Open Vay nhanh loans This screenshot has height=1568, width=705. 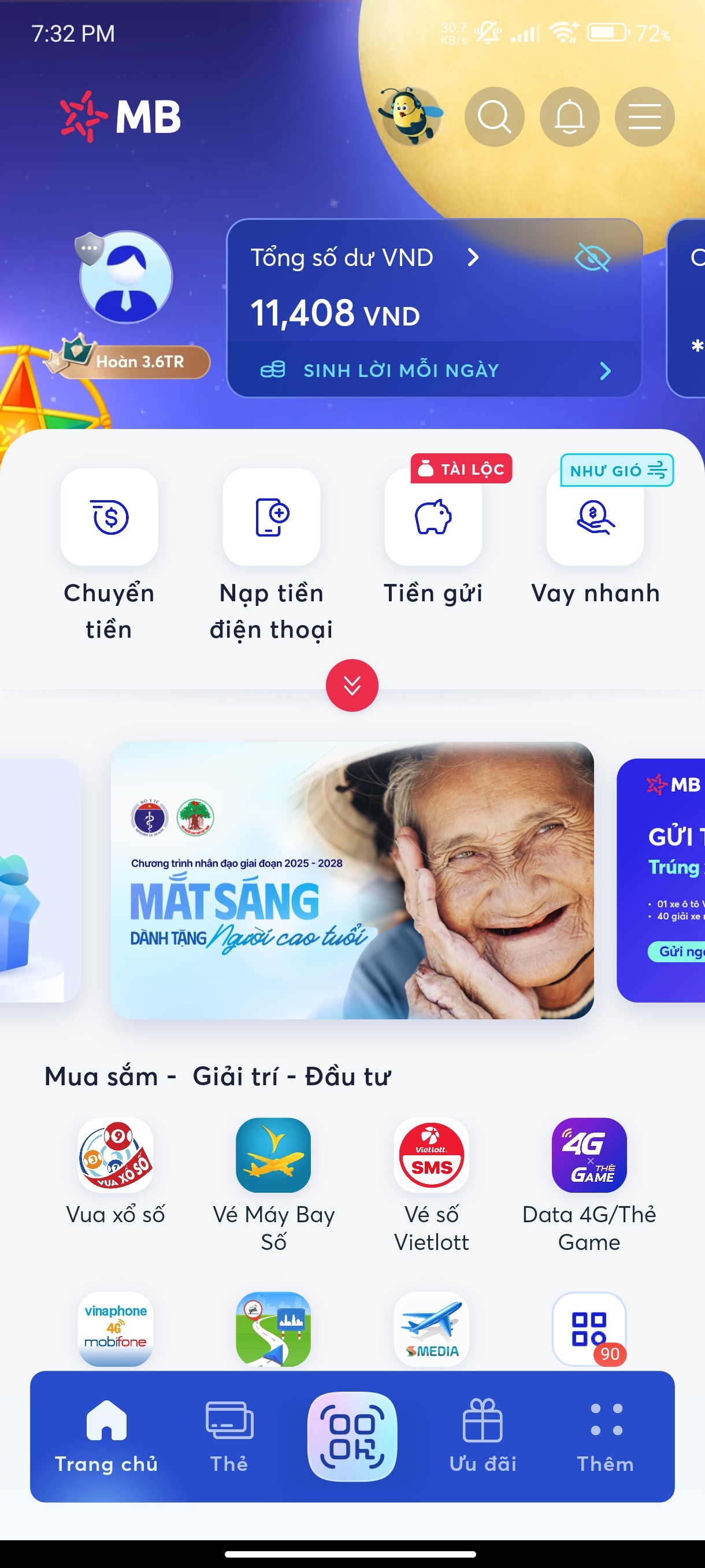[595, 517]
